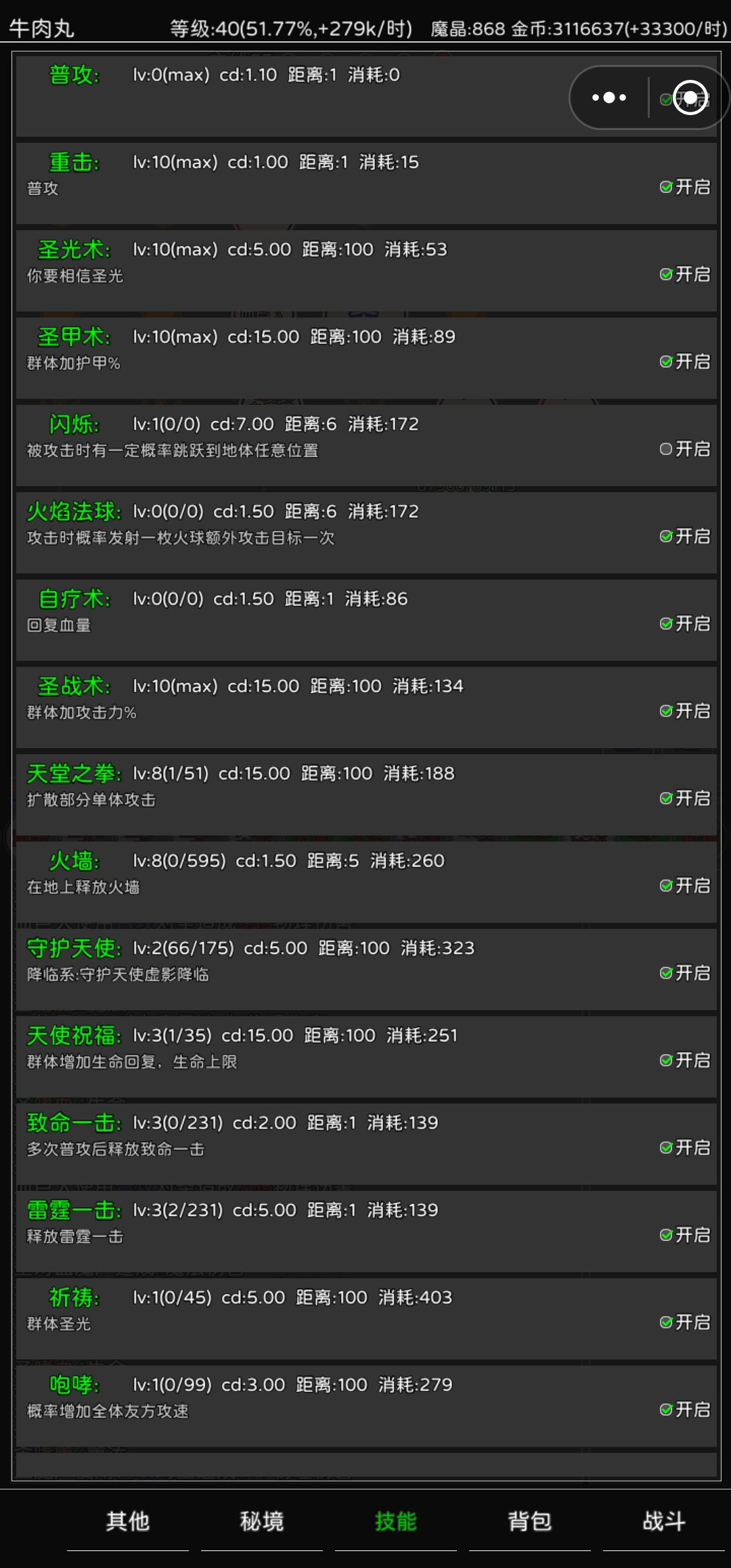Screen dimensions: 731x1568
Task: Go to the 背包 tab
Action: (x=530, y=1521)
